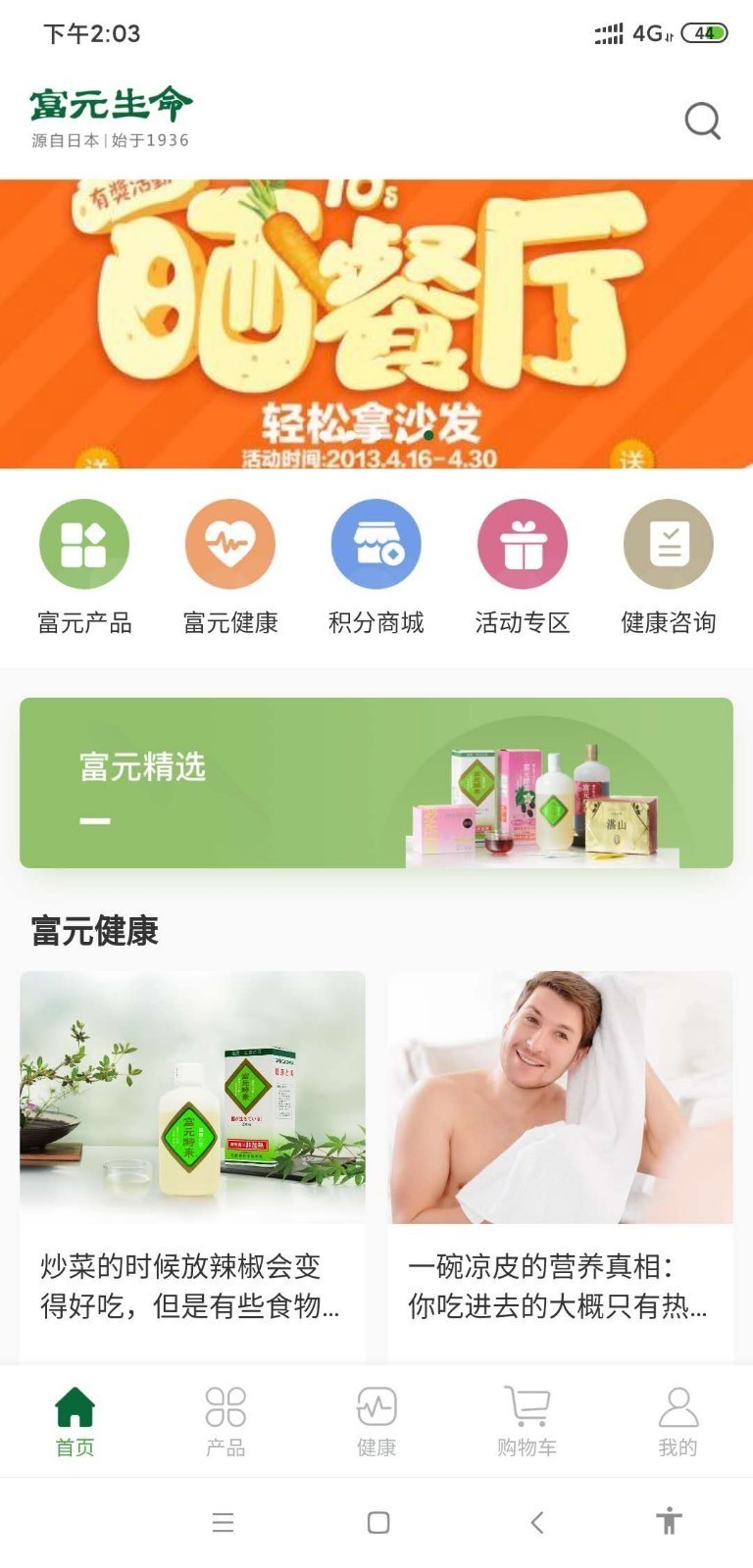Tap the system home button
The height and width of the screenshot is (1568, 753).
coord(378,1522)
